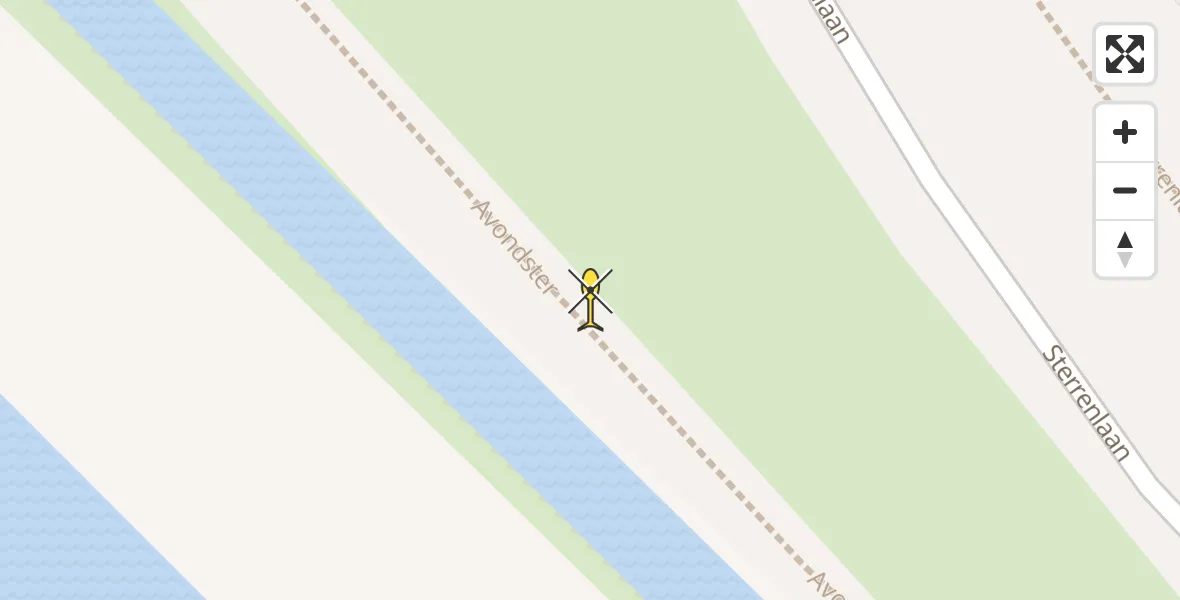This screenshot has height=600, width=1180.
Task: Zoom in on the map
Action: [1125, 132]
